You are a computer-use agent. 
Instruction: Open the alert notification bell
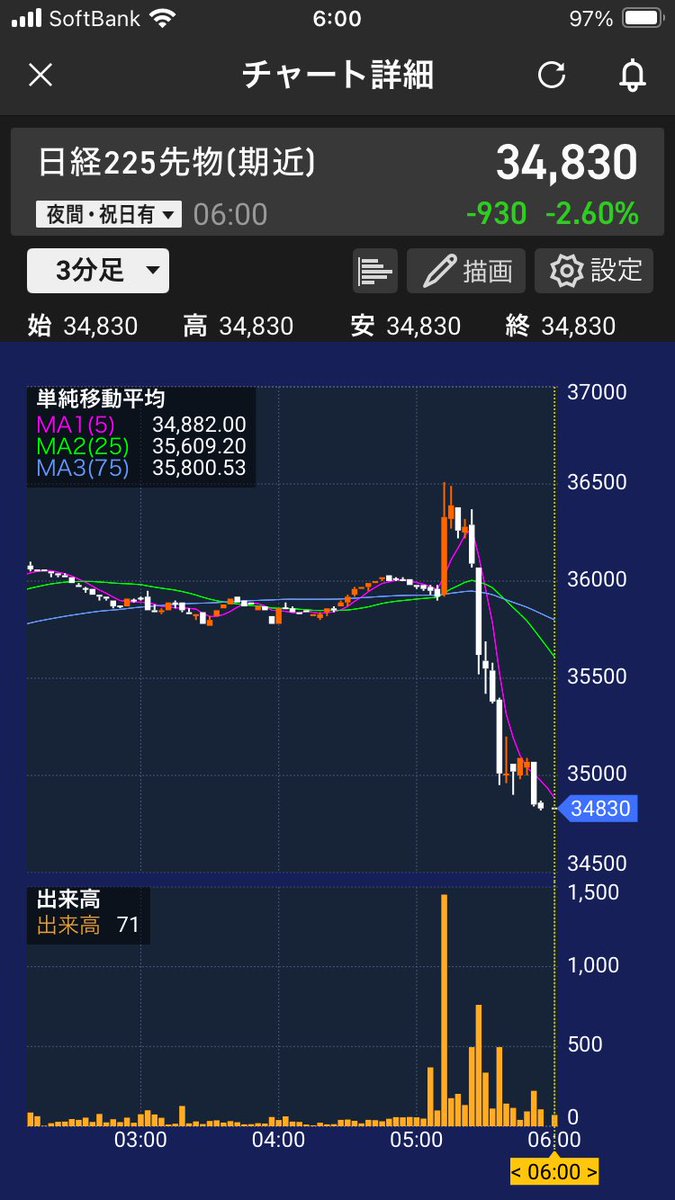click(x=632, y=76)
